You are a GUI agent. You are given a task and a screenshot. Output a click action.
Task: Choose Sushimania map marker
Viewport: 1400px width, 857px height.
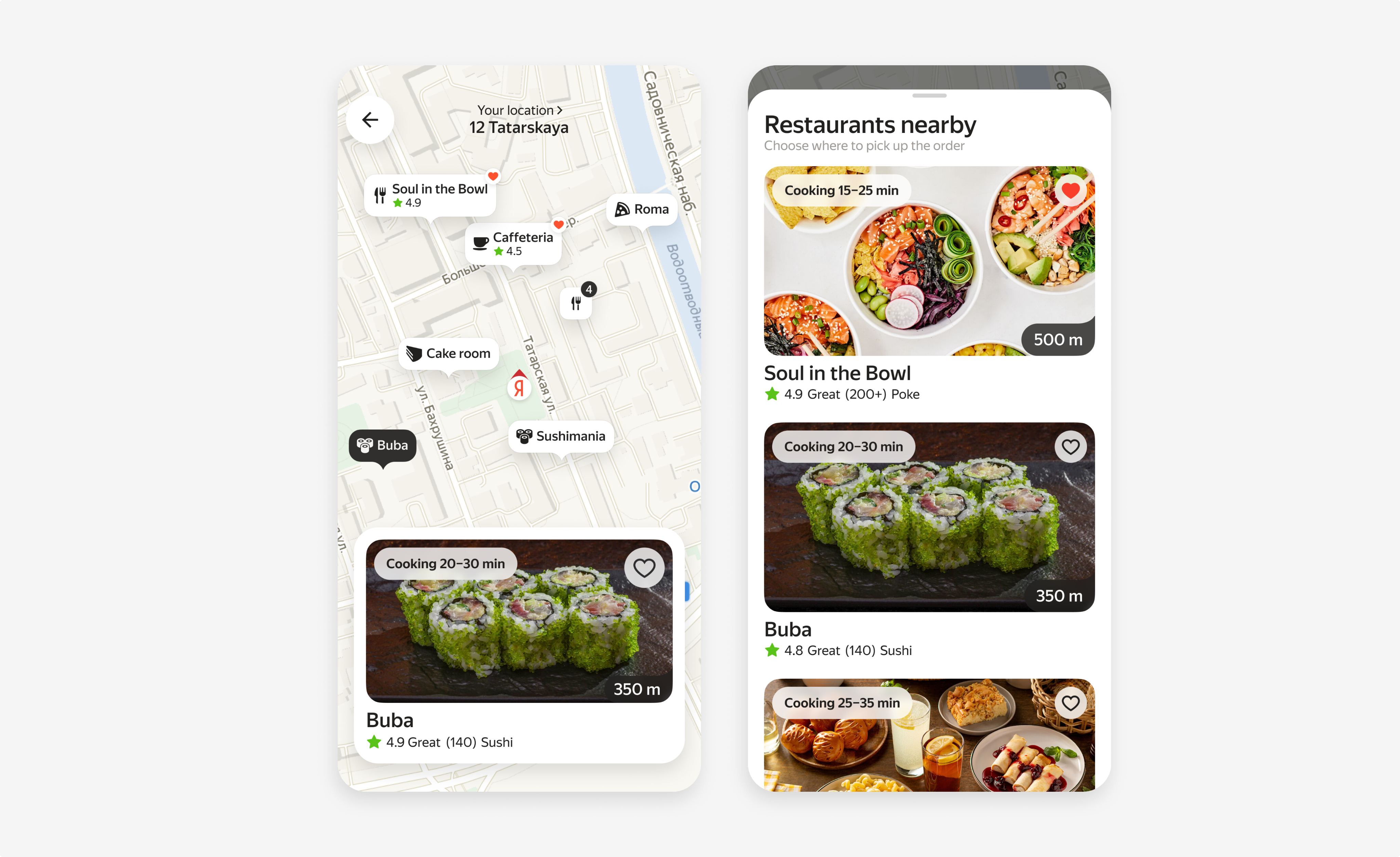point(561,436)
